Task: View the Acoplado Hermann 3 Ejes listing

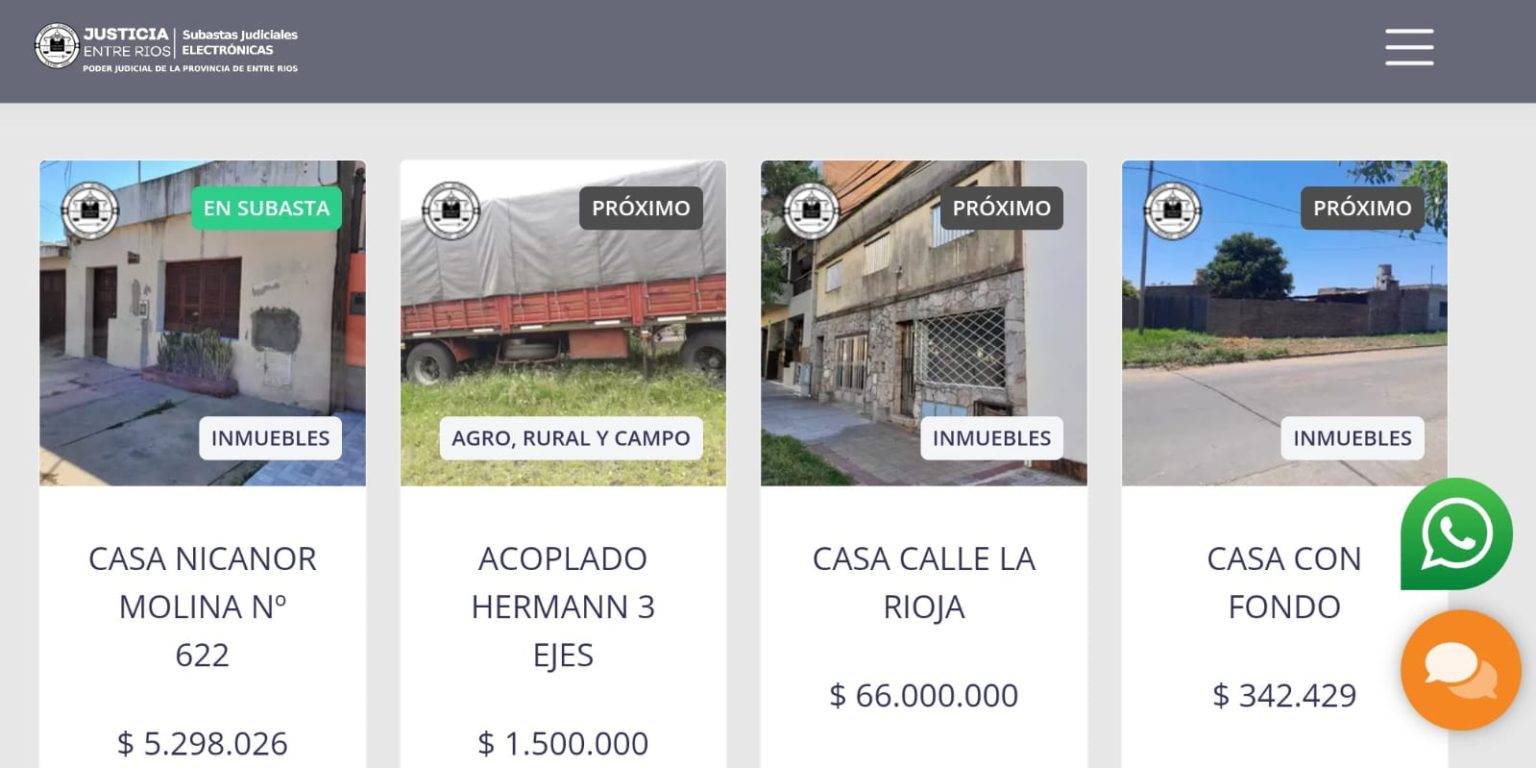Action: tap(563, 605)
